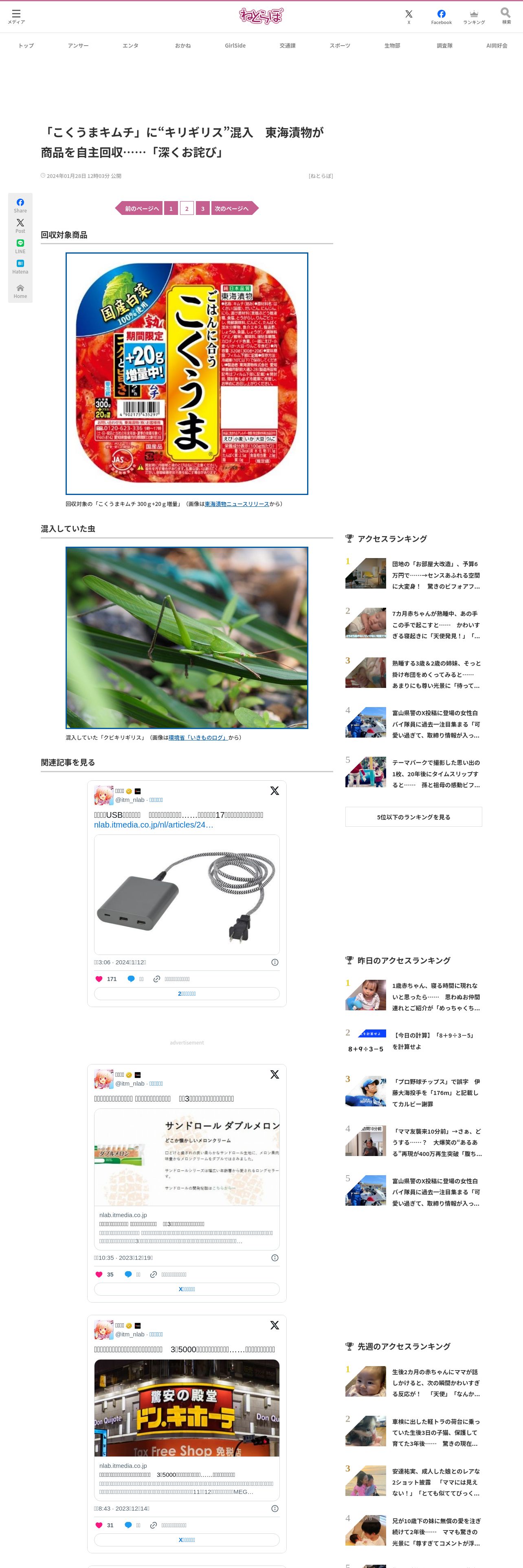Like the embedded ドン・キホーテ post
523x1568 pixels.
[99, 1525]
